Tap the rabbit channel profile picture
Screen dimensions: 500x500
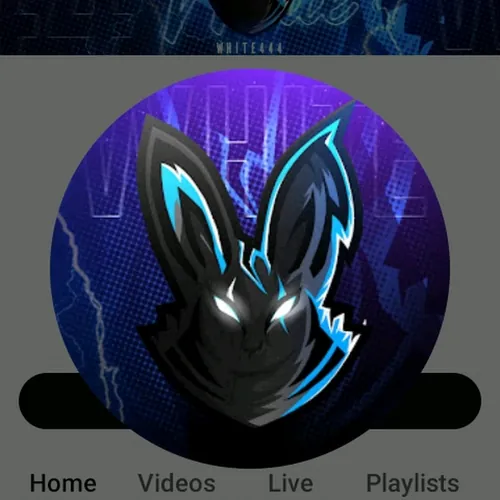coord(250,268)
